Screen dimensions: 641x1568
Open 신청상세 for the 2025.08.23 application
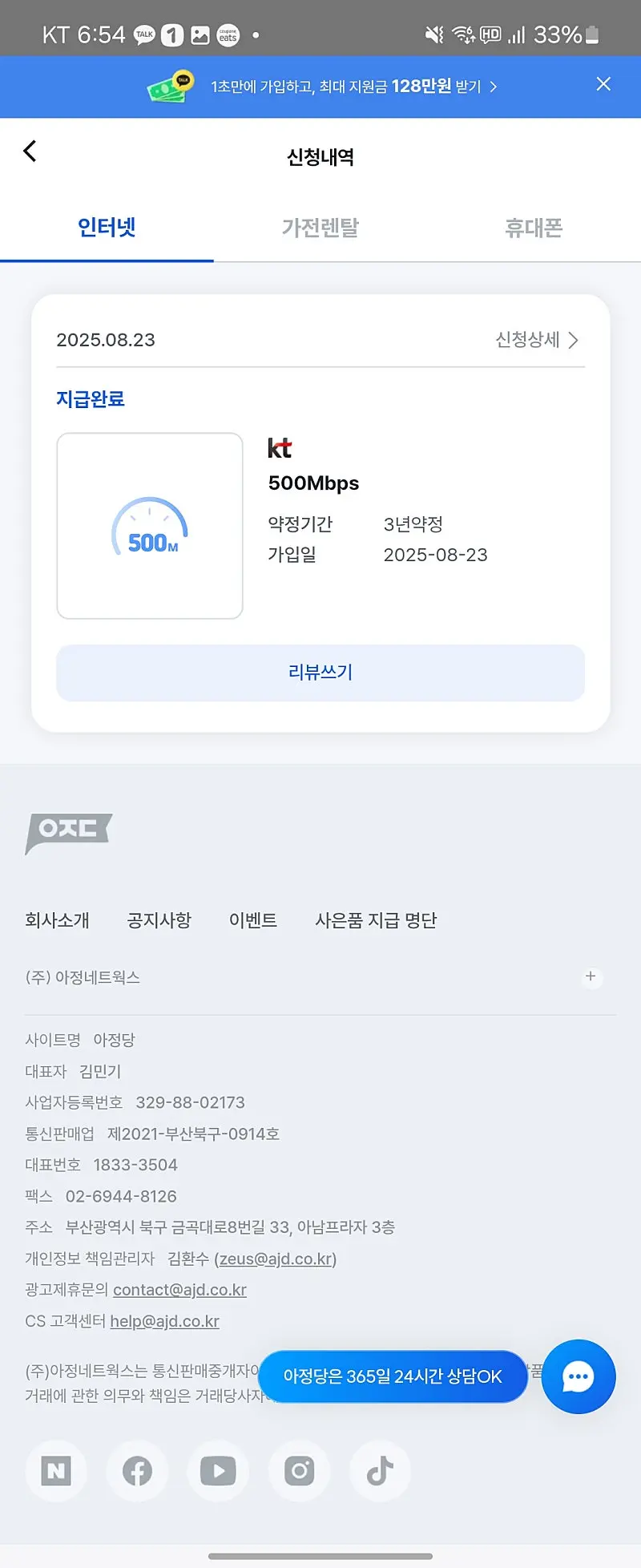(537, 340)
